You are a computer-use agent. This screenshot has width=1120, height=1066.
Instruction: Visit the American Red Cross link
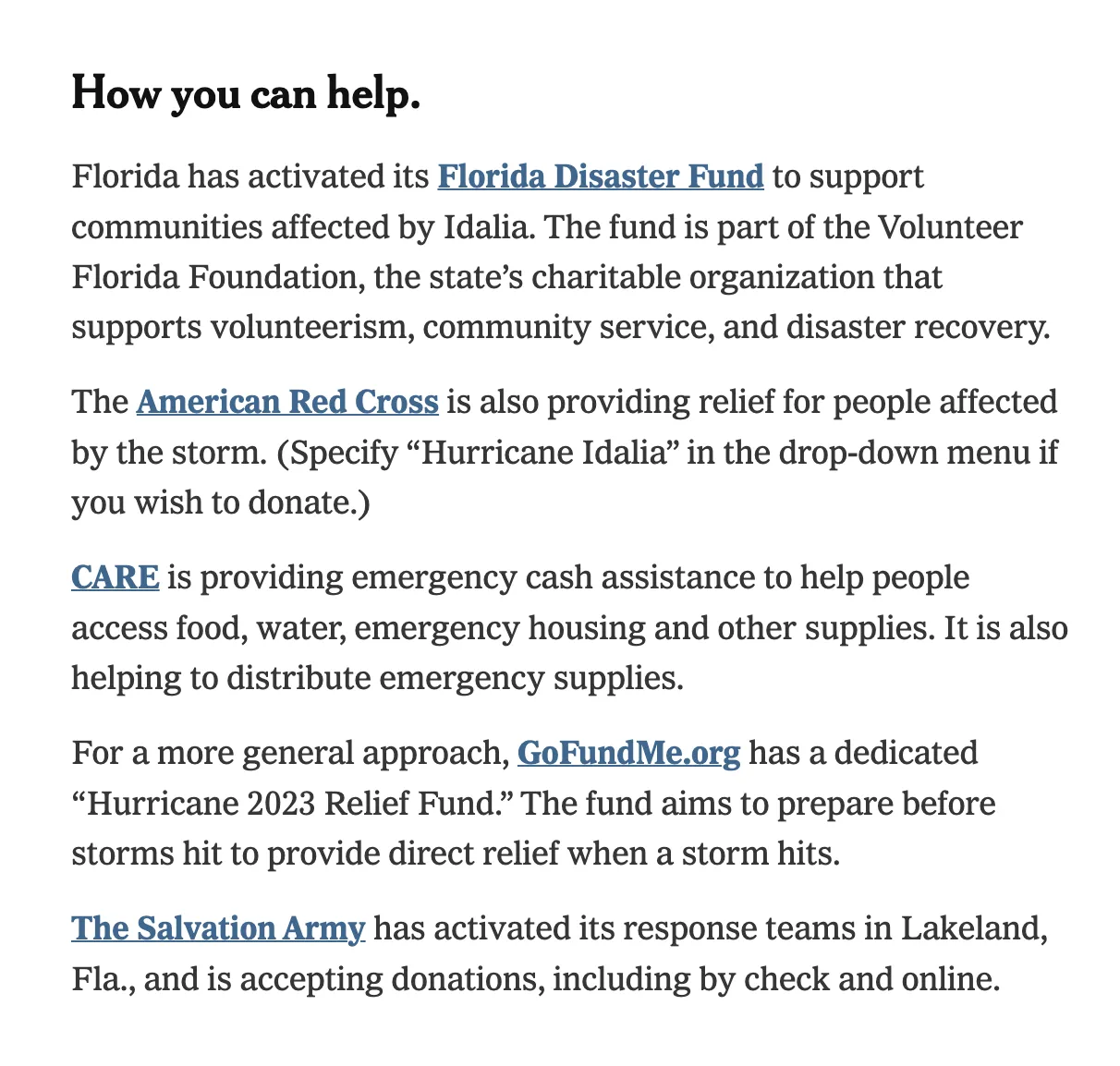pos(287,402)
